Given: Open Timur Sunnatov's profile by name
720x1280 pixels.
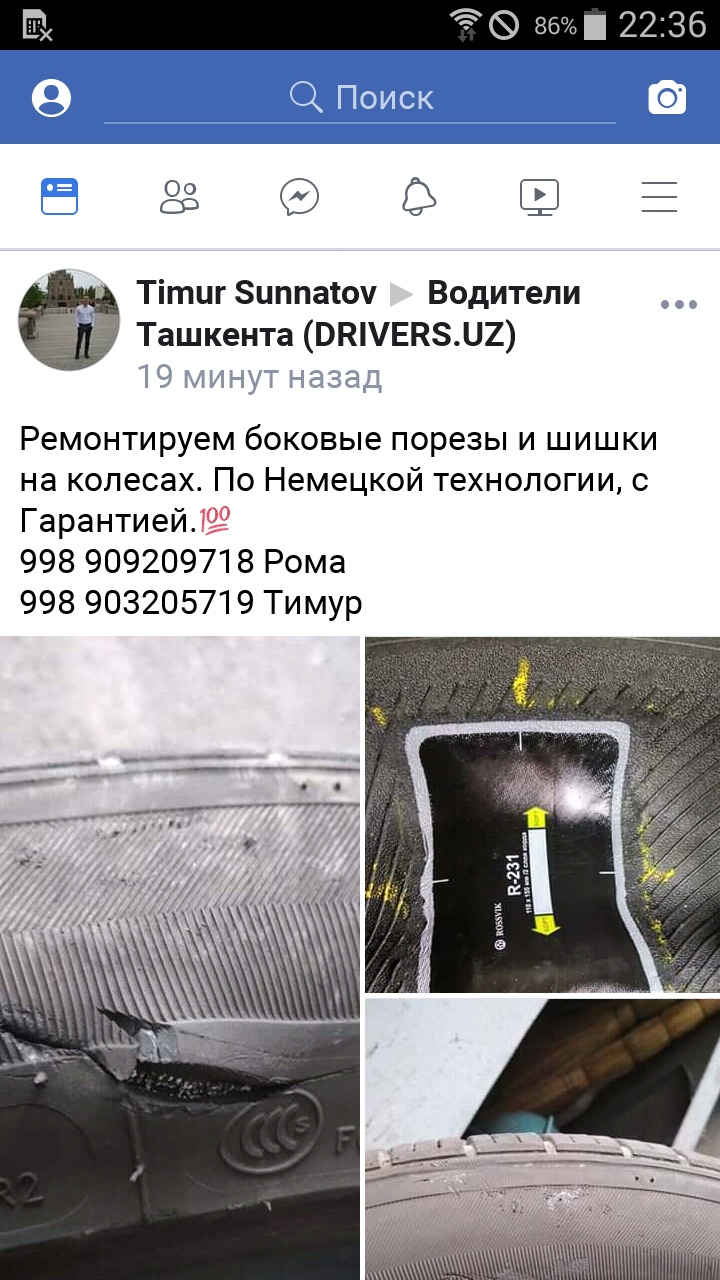Looking at the screenshot, I should [256, 293].
